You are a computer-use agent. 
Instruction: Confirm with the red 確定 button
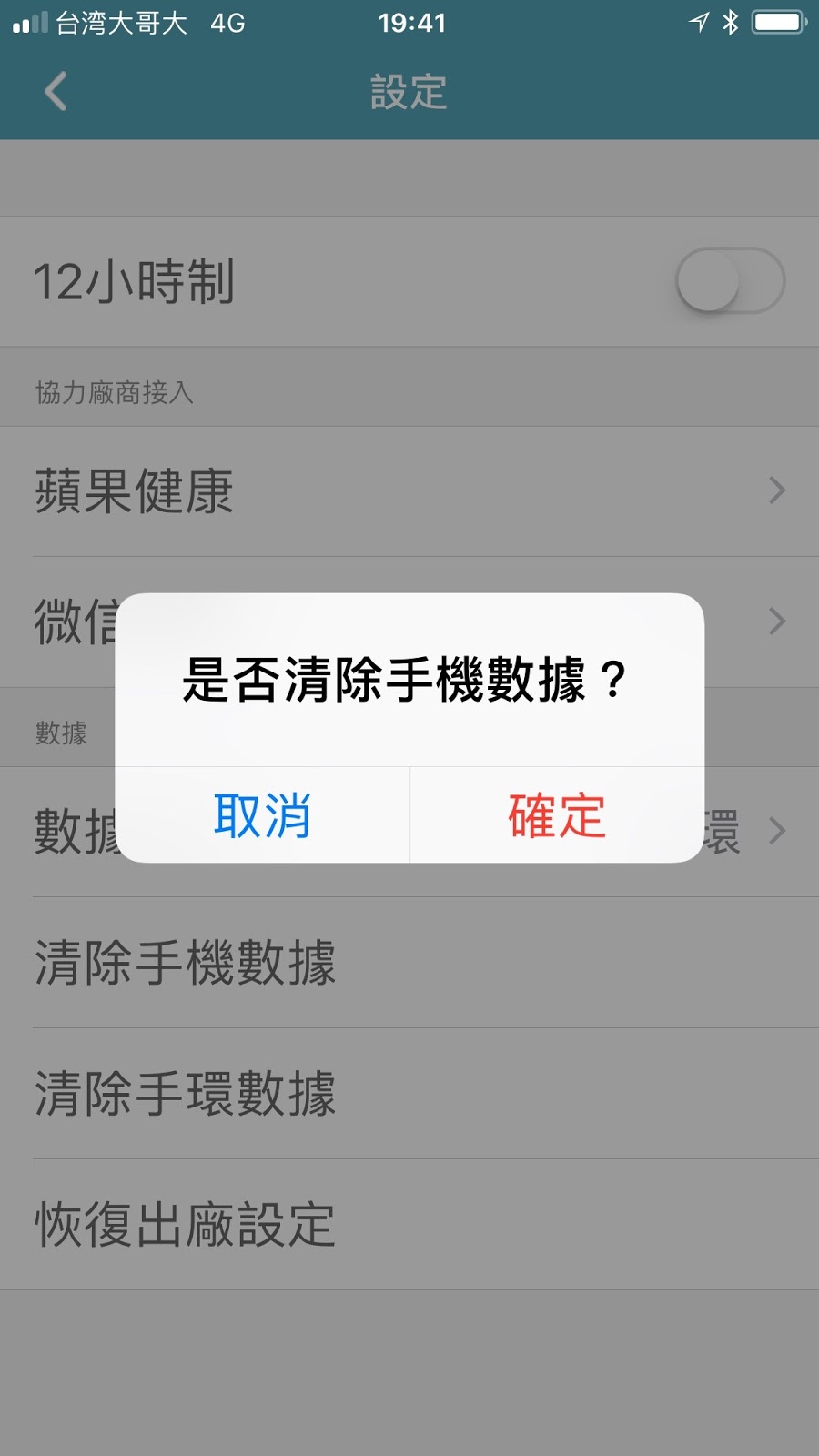click(557, 814)
